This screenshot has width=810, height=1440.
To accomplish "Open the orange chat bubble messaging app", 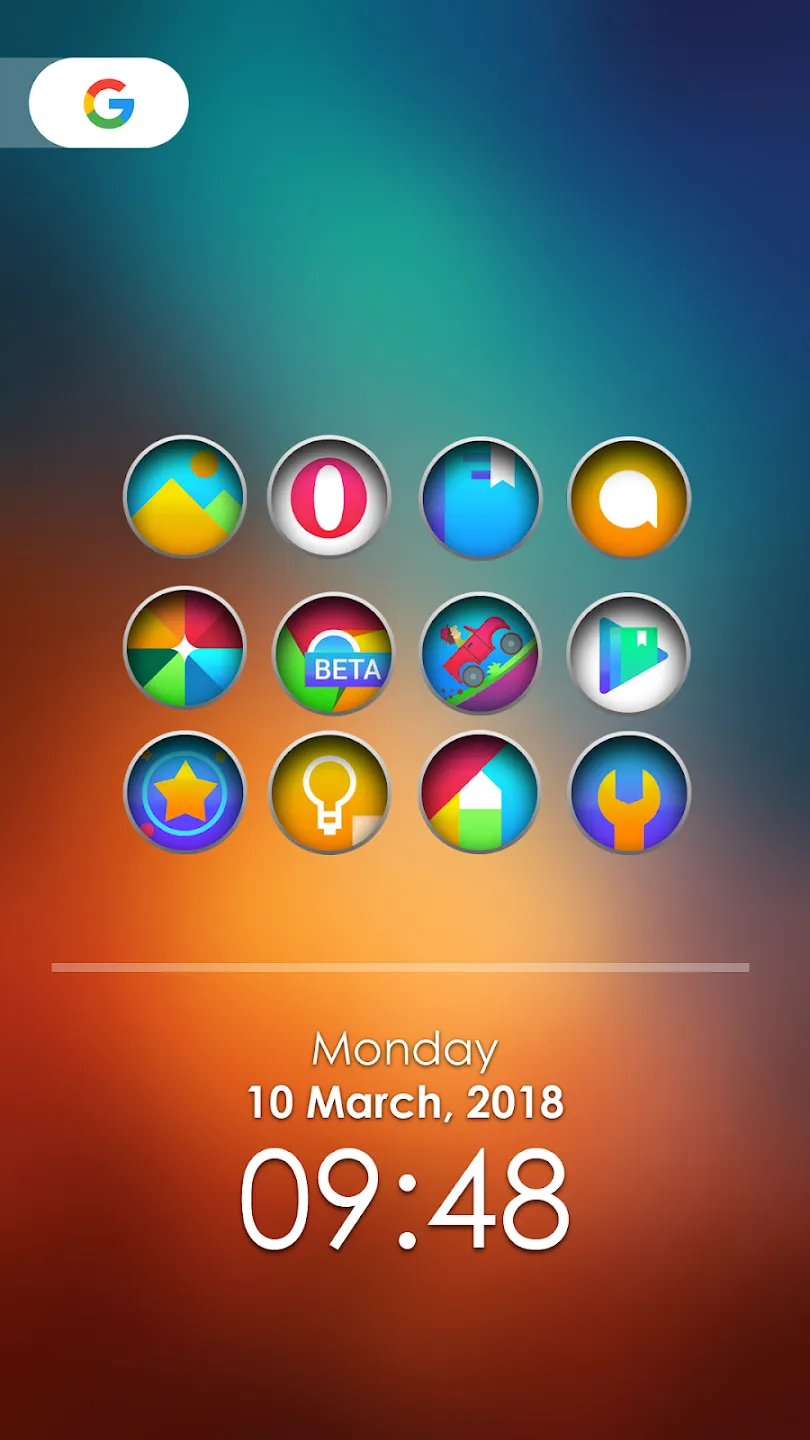I will coord(629,497).
